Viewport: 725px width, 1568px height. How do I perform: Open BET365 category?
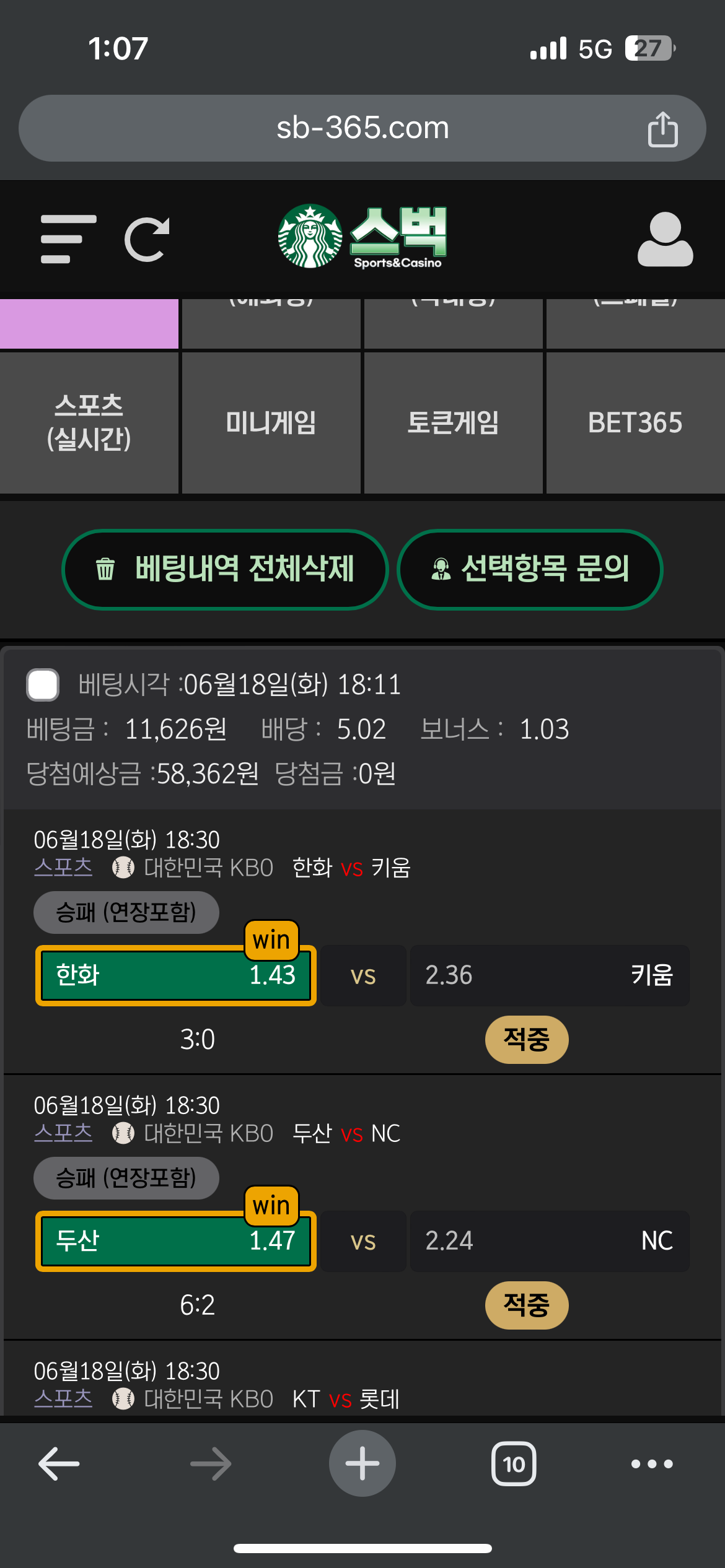635,423
